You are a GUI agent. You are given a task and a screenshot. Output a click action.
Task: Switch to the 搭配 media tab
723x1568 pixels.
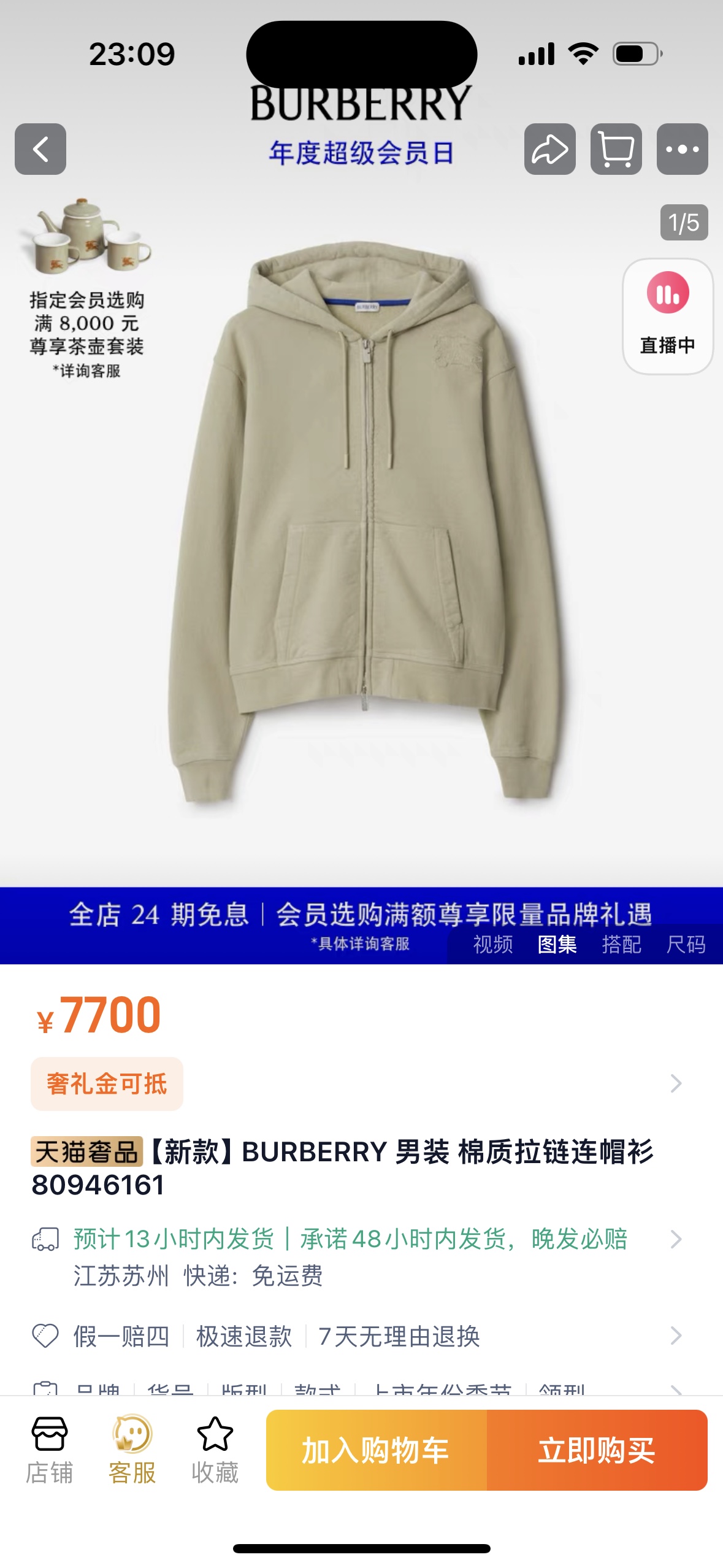[621, 944]
